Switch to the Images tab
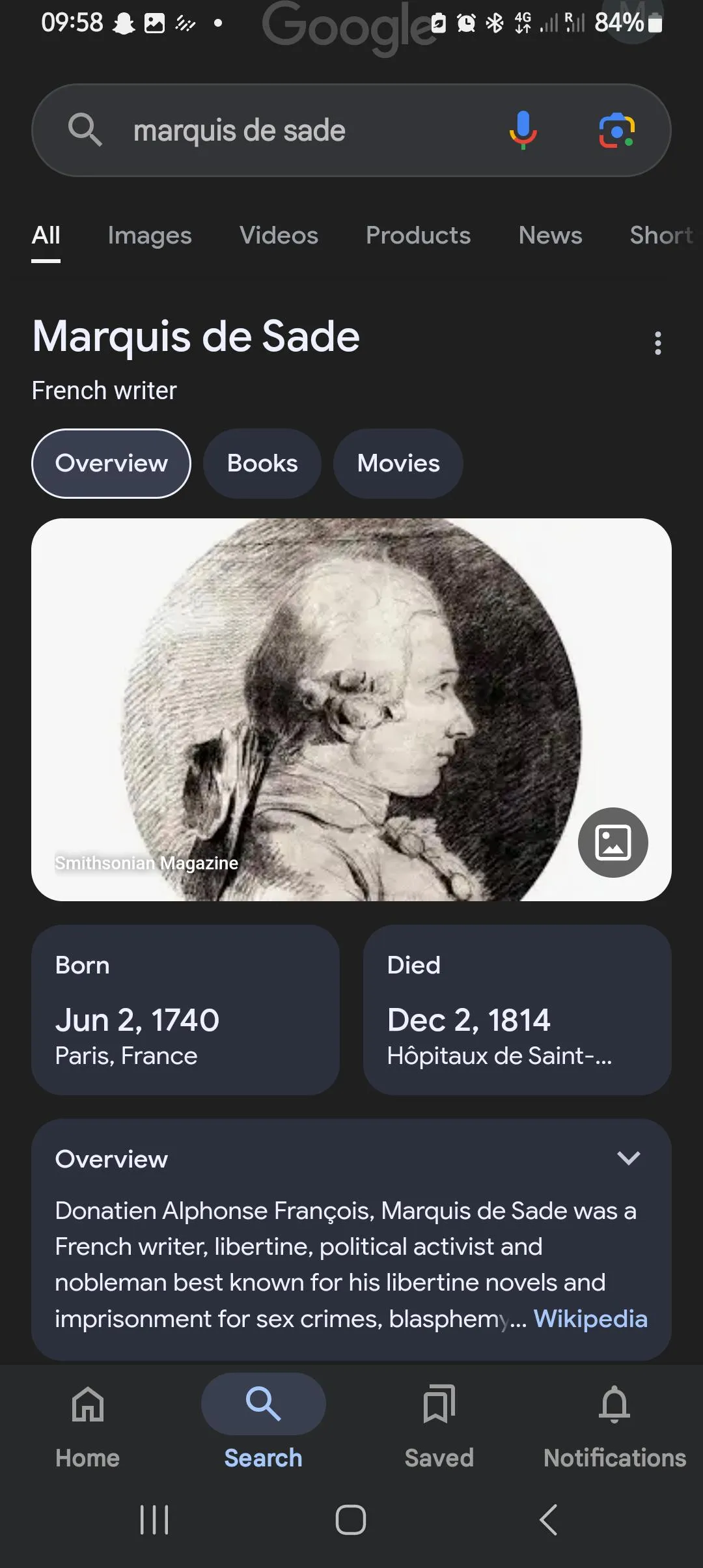 (150, 236)
